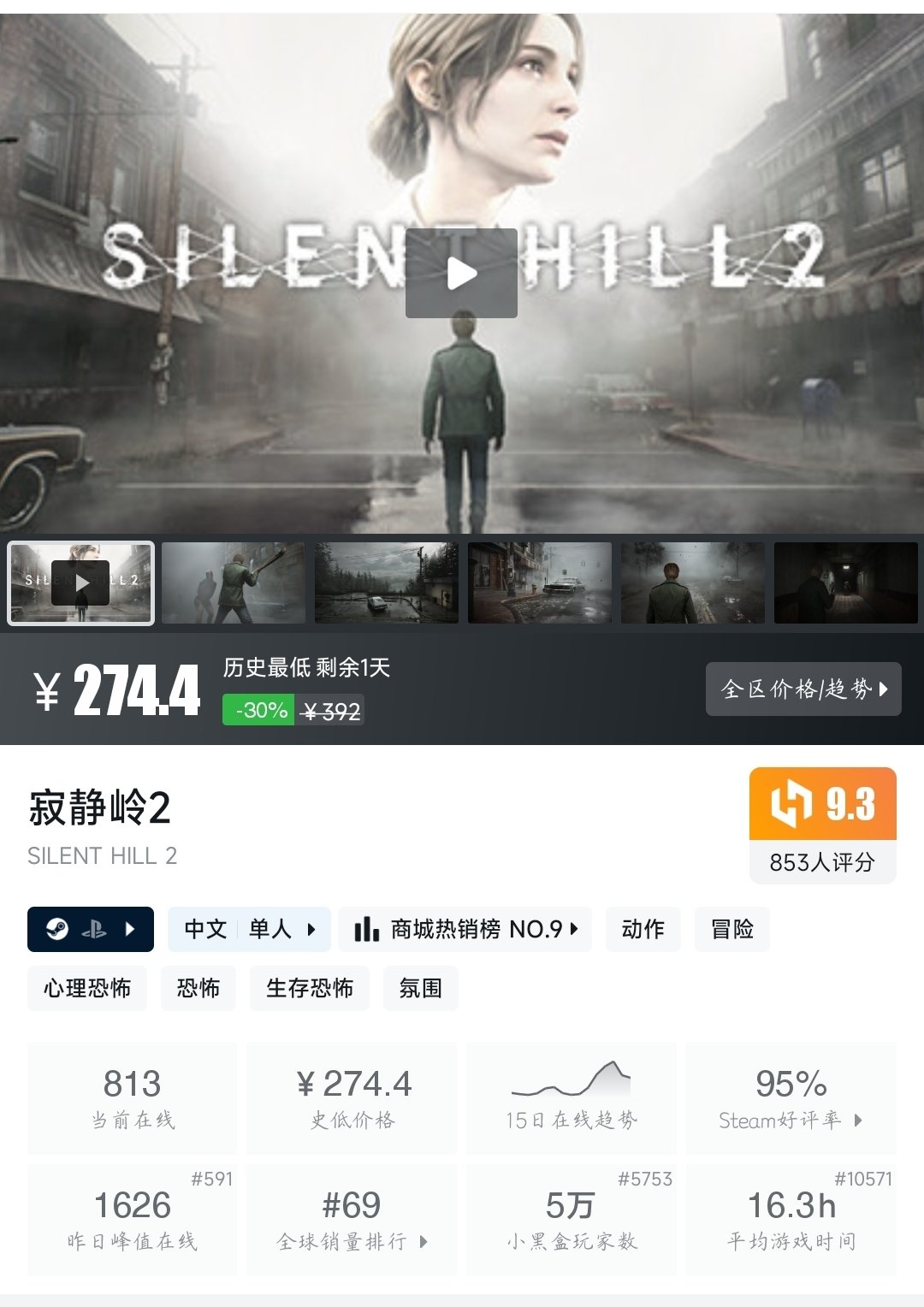Select the 氛围 tag
Viewport: 924px width, 1307px height.
[x=420, y=988]
